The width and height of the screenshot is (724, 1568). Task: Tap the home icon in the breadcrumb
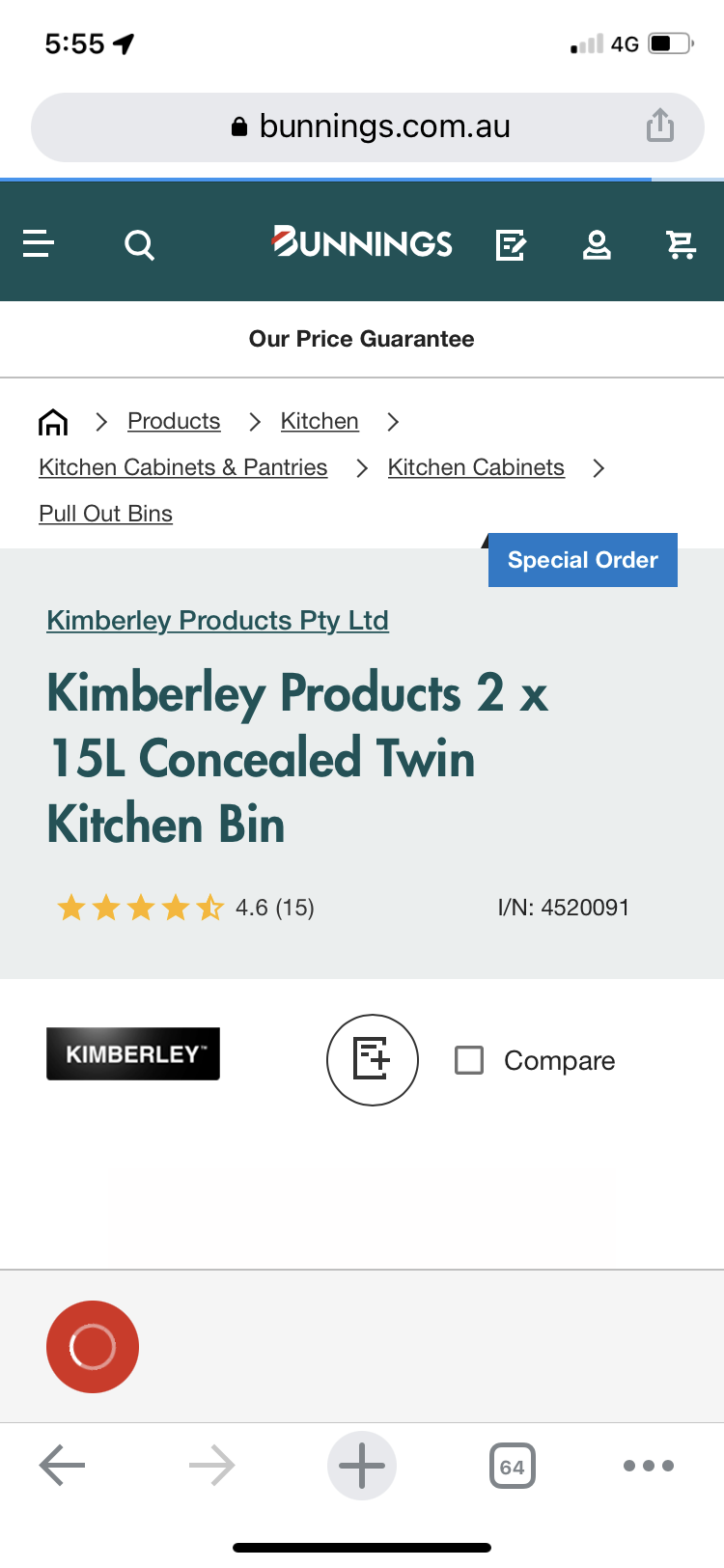(x=53, y=421)
